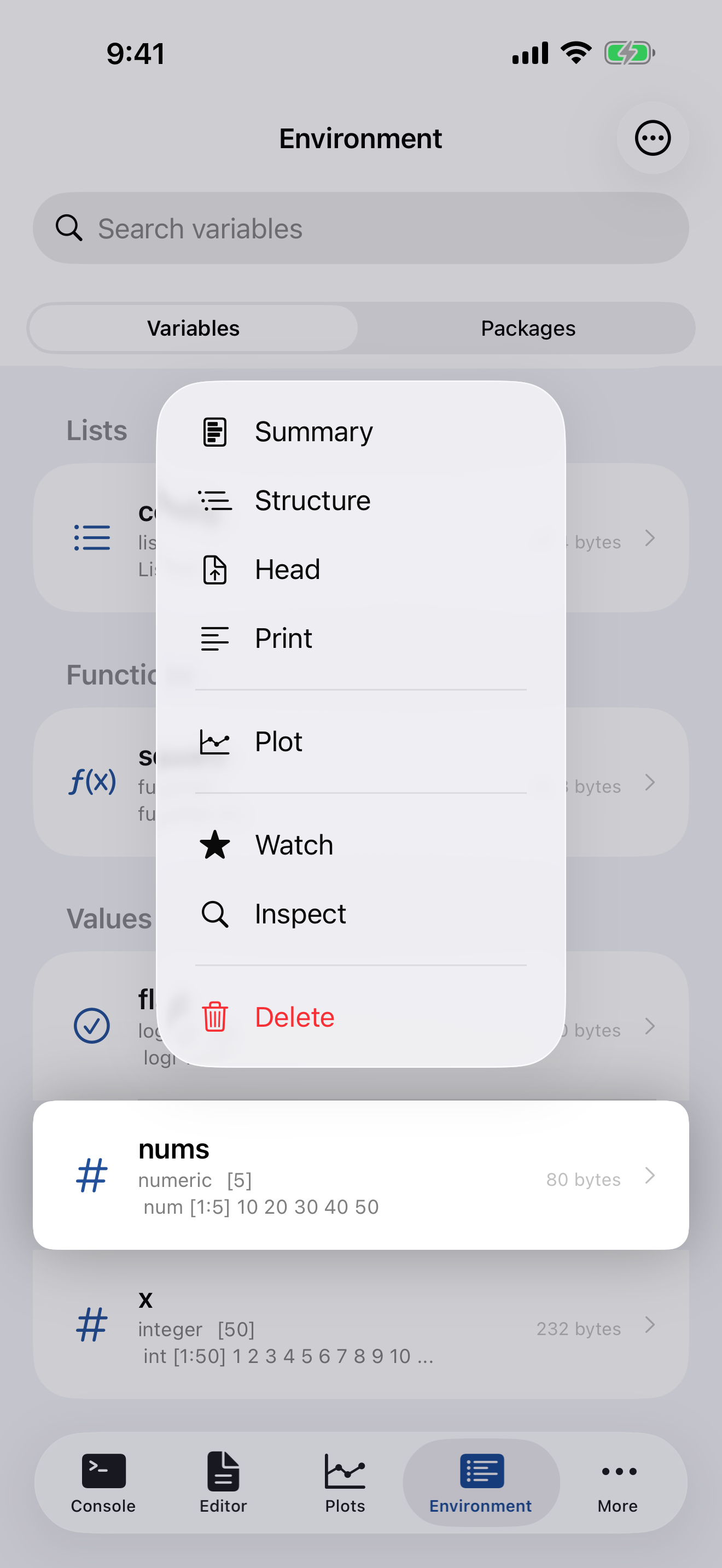Click the Inspect magnifier icon
The image size is (722, 1568).
coord(214,914)
